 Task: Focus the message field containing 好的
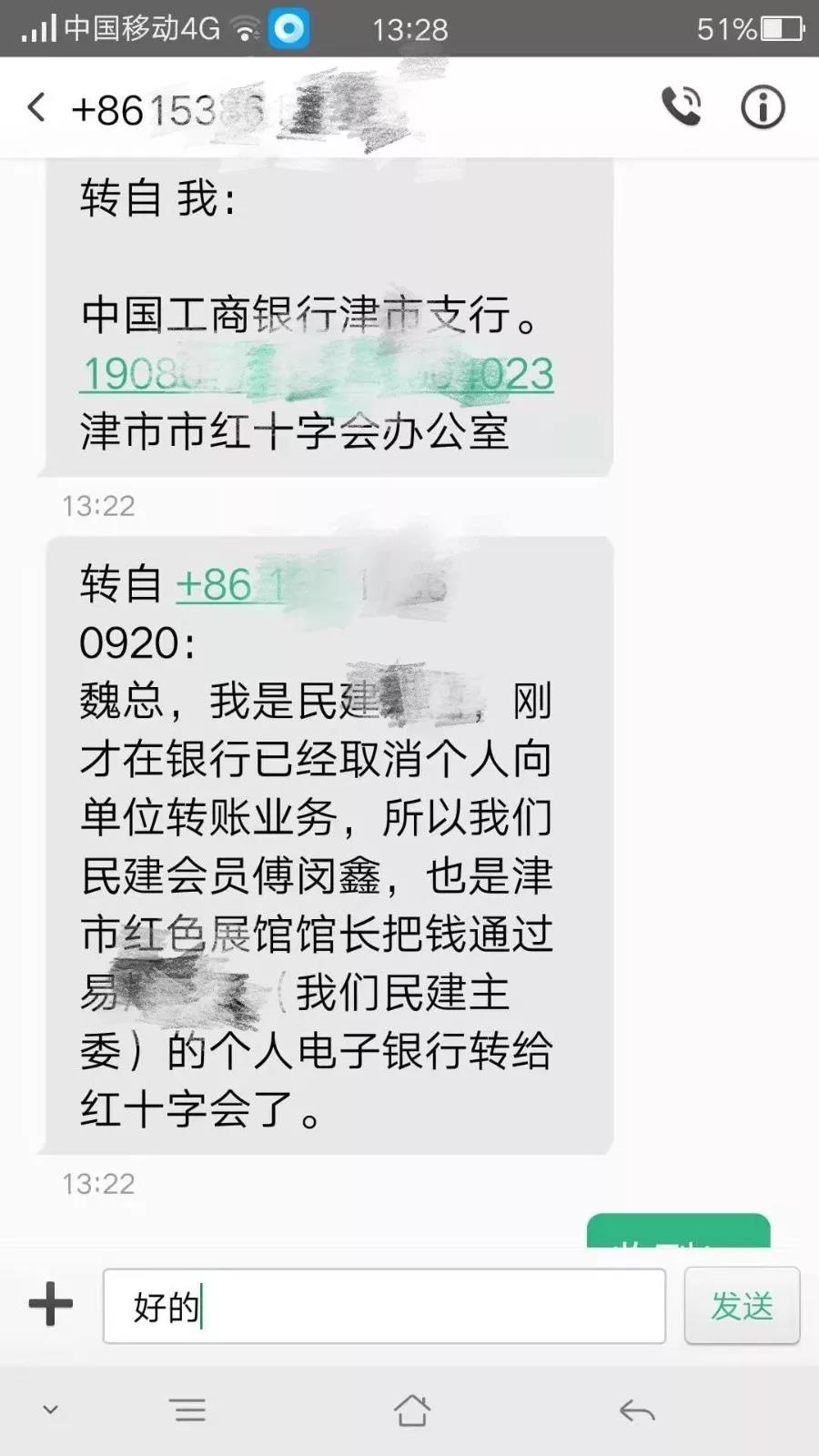click(x=384, y=1307)
